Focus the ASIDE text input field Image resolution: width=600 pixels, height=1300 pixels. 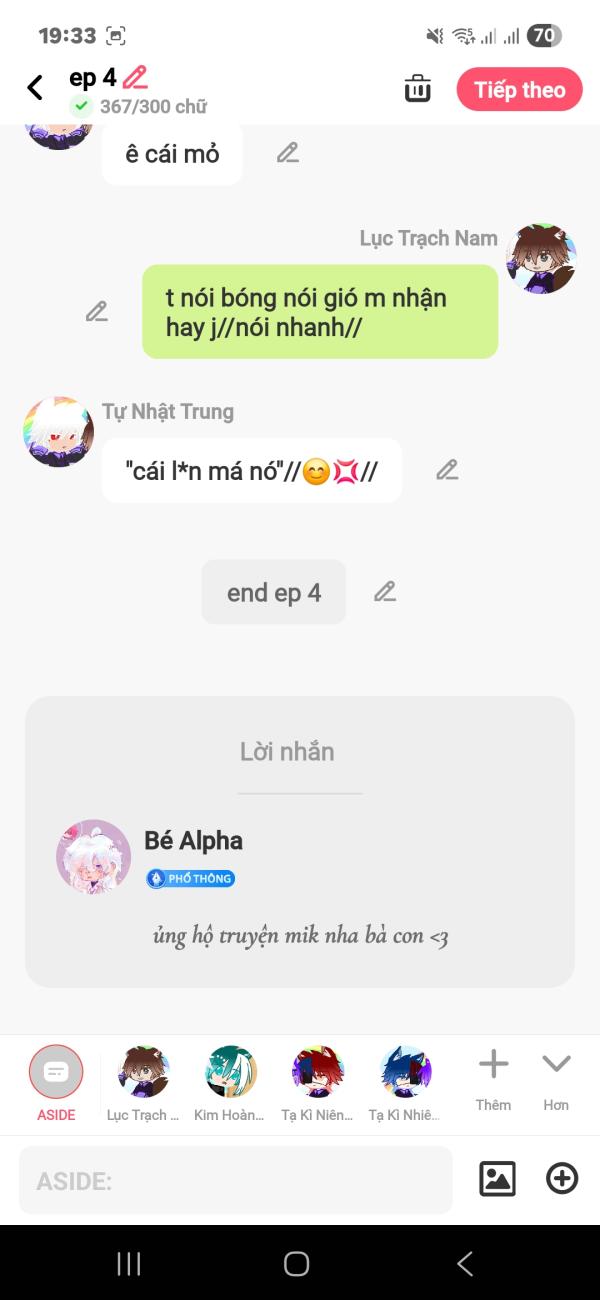[x=236, y=1180]
